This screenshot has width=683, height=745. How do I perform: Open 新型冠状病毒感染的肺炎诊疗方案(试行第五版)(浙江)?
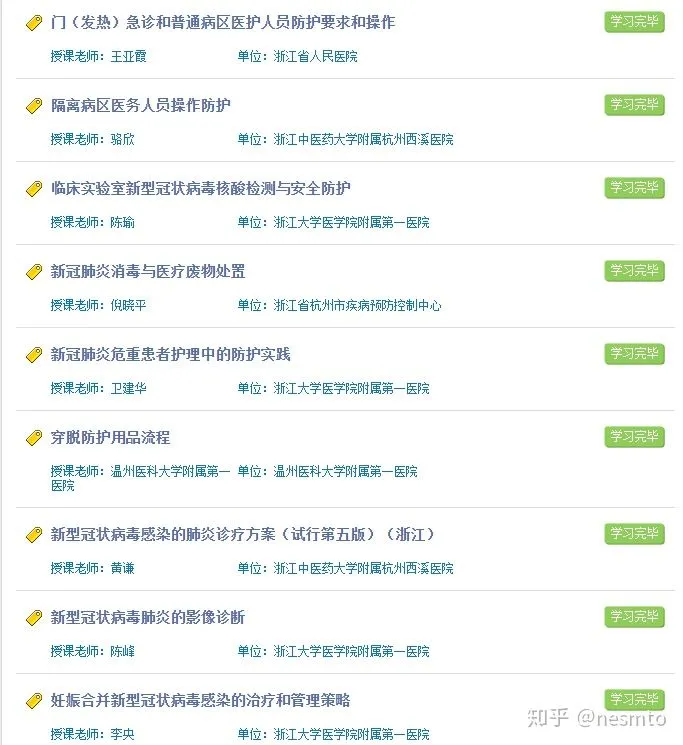(242, 534)
